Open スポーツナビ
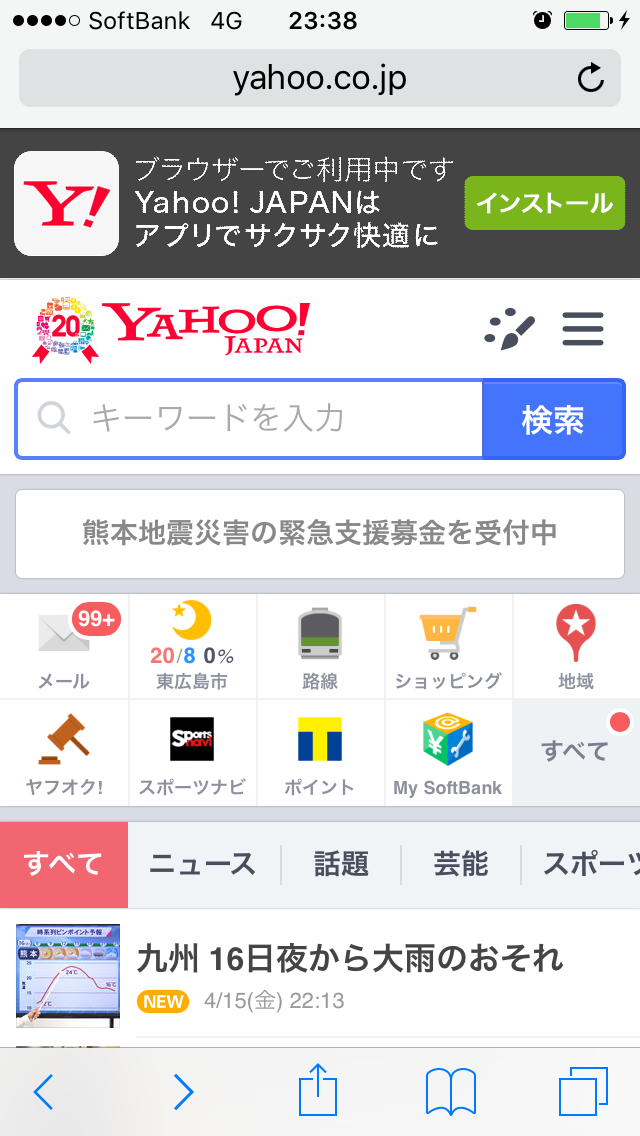 (x=193, y=753)
